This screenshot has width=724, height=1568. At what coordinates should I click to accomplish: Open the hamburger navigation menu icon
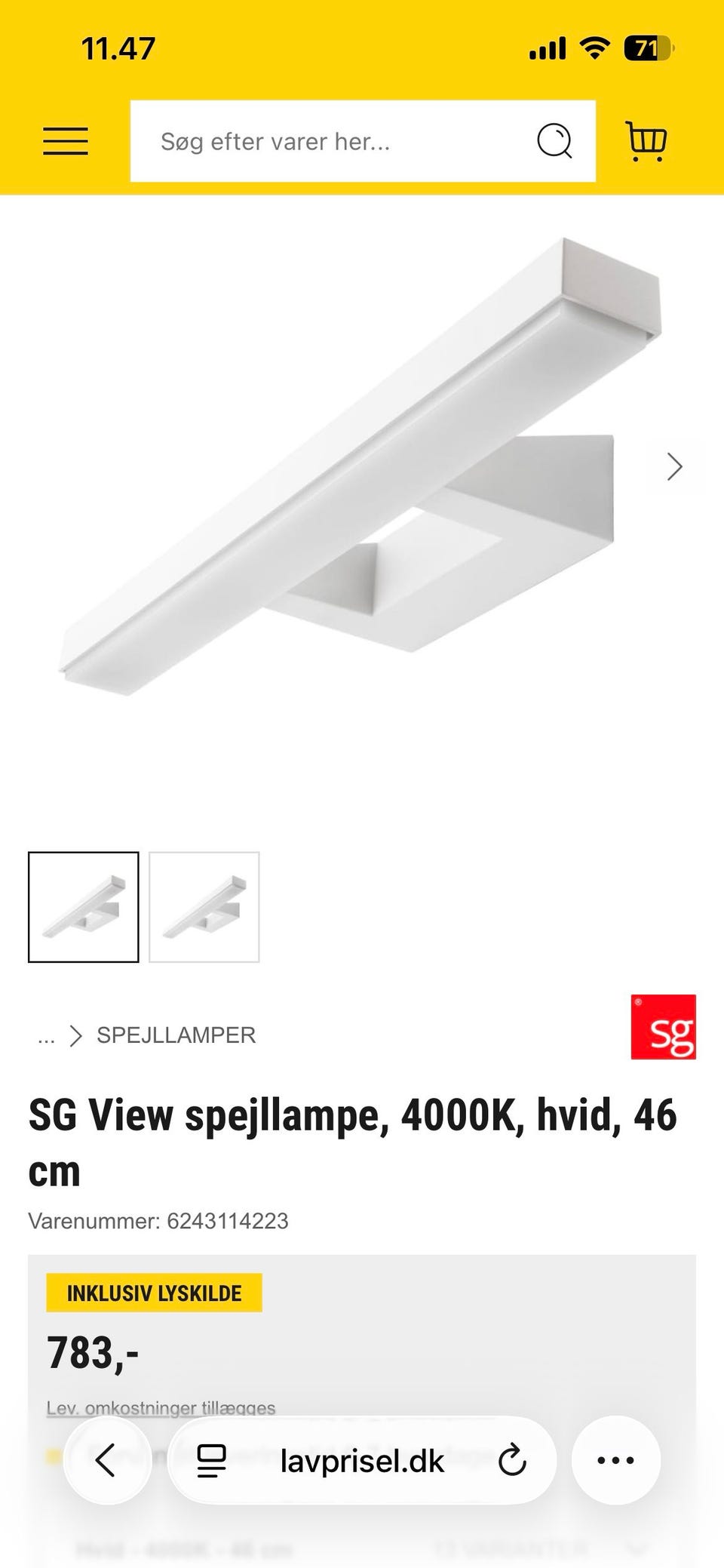click(x=66, y=141)
